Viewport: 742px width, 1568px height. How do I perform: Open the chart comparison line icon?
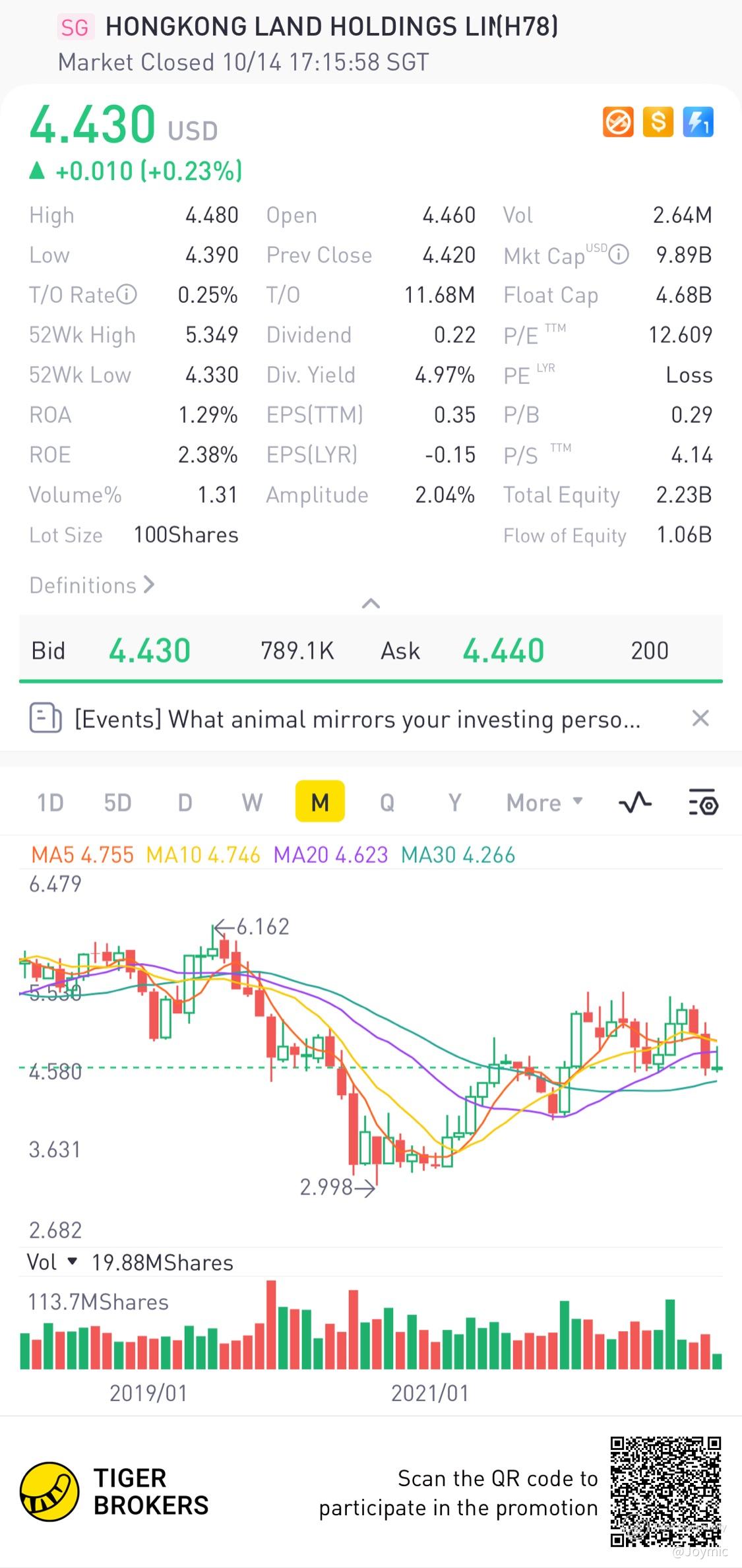(x=634, y=802)
